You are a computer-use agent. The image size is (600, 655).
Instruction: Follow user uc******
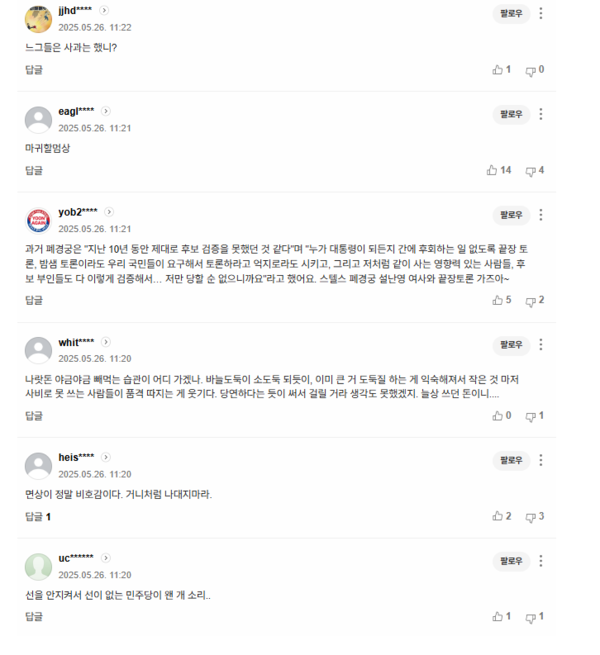point(511,562)
